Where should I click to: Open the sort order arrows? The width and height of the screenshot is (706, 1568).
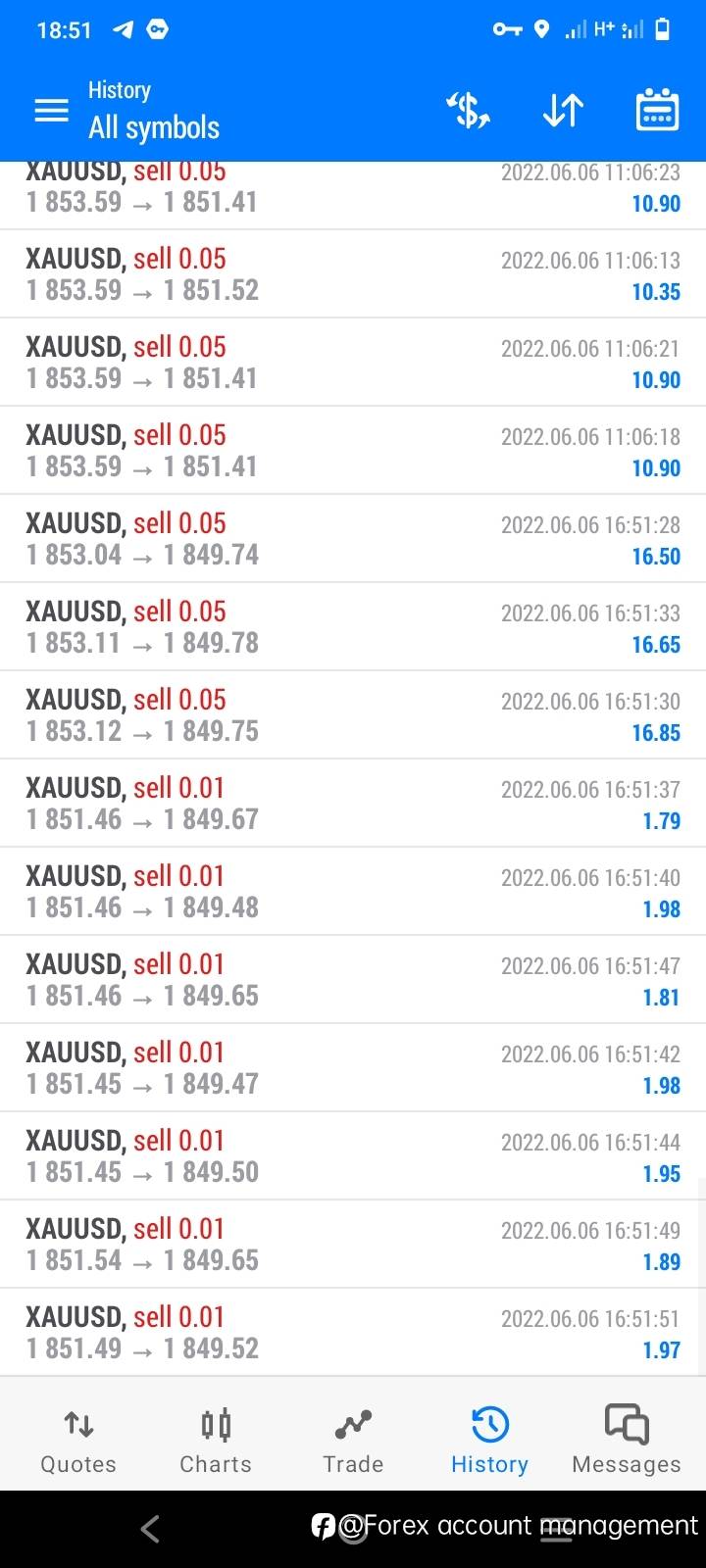563,111
